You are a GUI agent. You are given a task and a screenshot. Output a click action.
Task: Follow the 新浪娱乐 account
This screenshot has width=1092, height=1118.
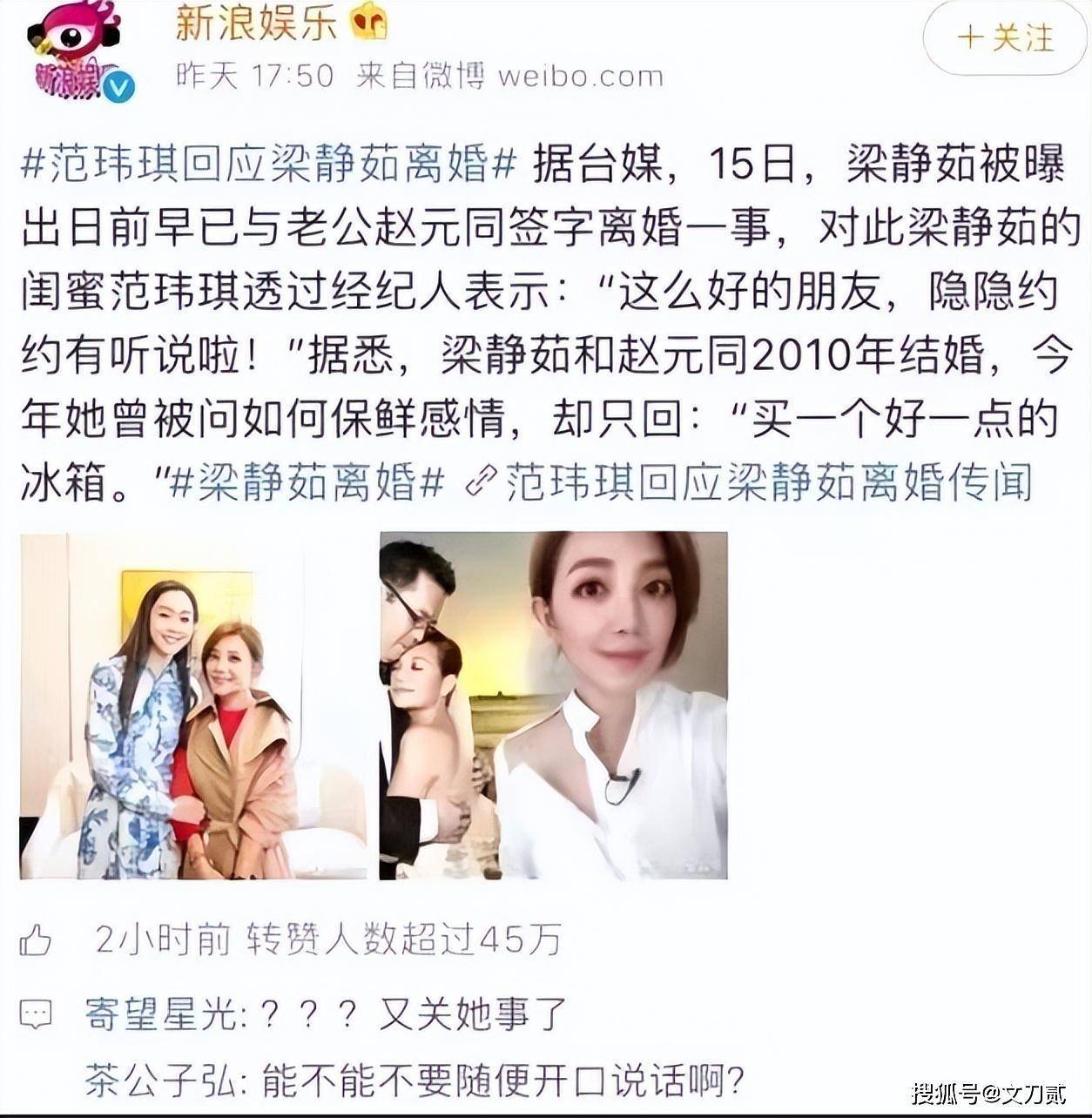[1004, 38]
